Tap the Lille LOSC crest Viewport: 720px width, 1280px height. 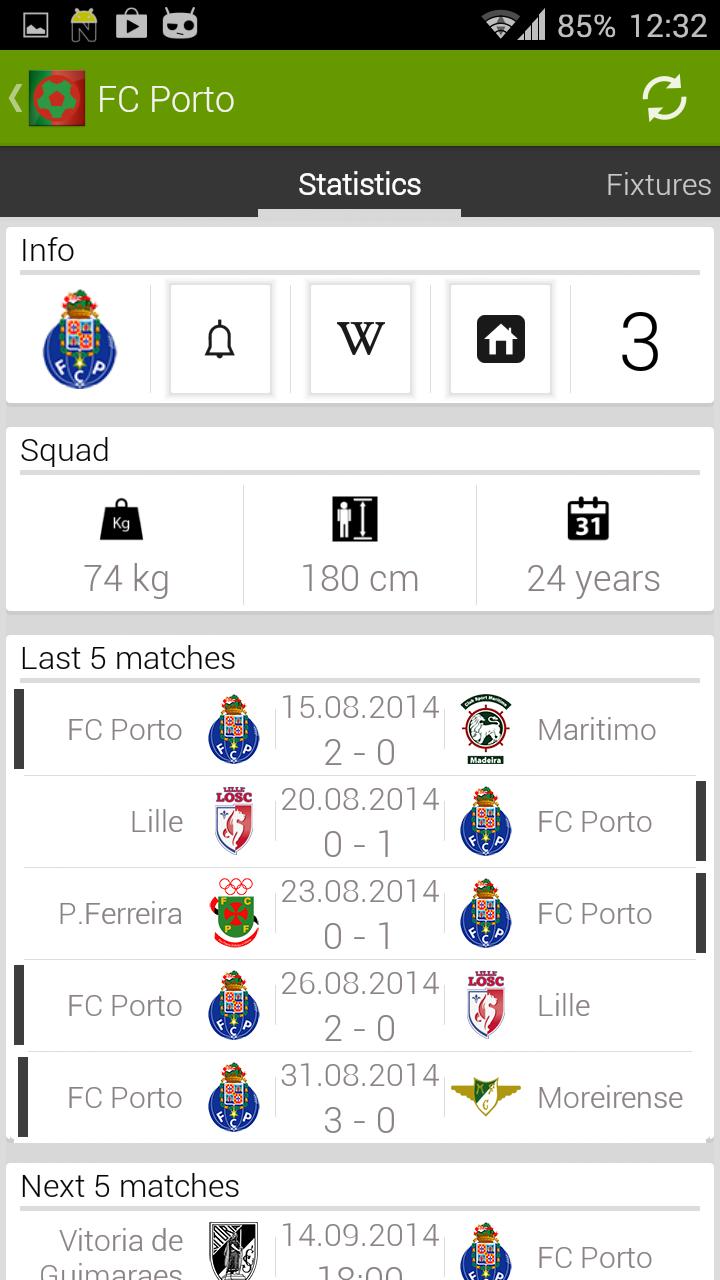click(x=233, y=820)
